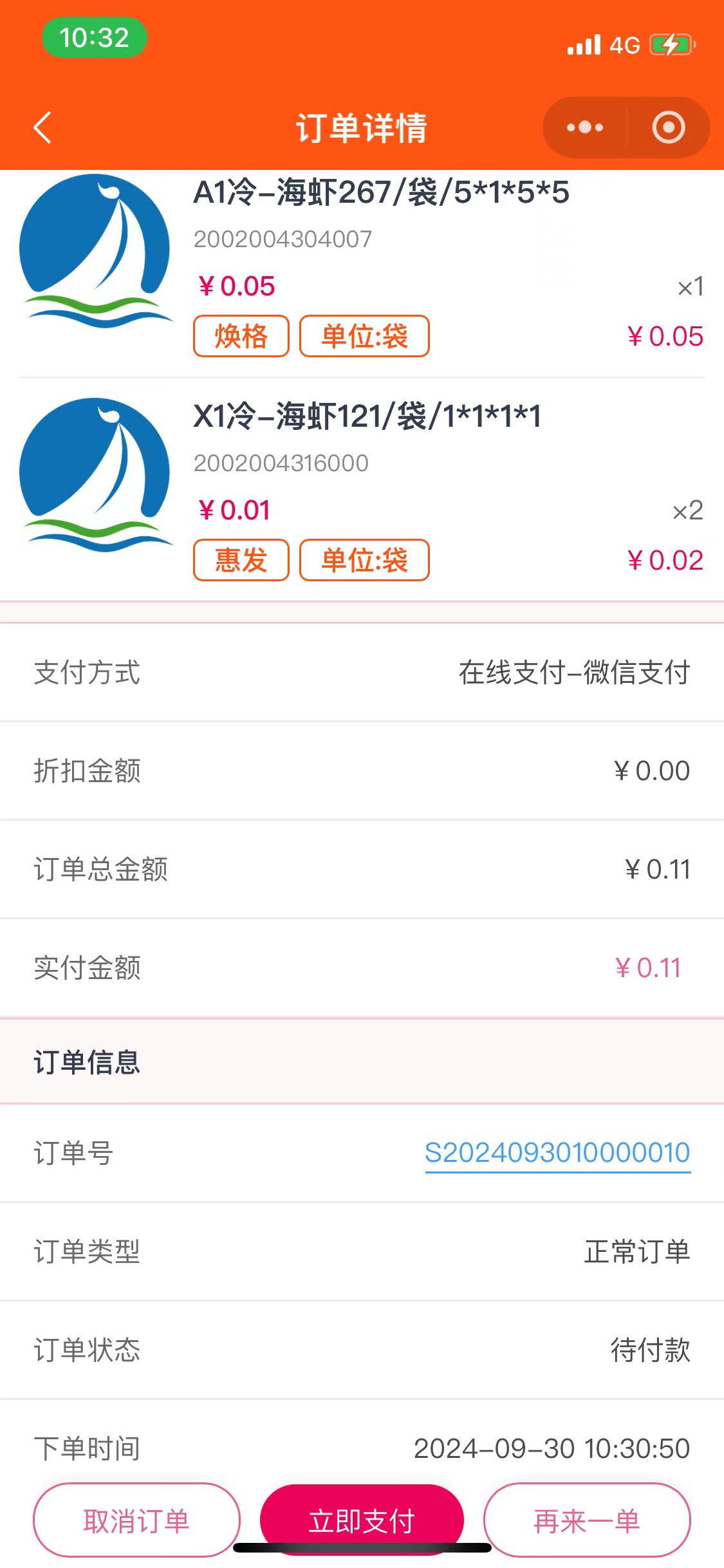The width and height of the screenshot is (724, 1568).
Task: Go back from the order details page
Action: (42, 127)
